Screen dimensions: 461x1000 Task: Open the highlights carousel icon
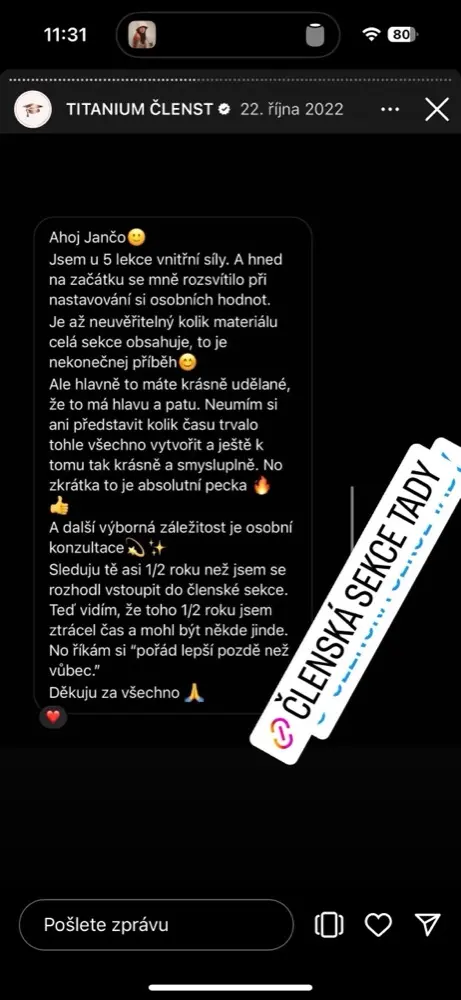pyautogui.click(x=329, y=925)
